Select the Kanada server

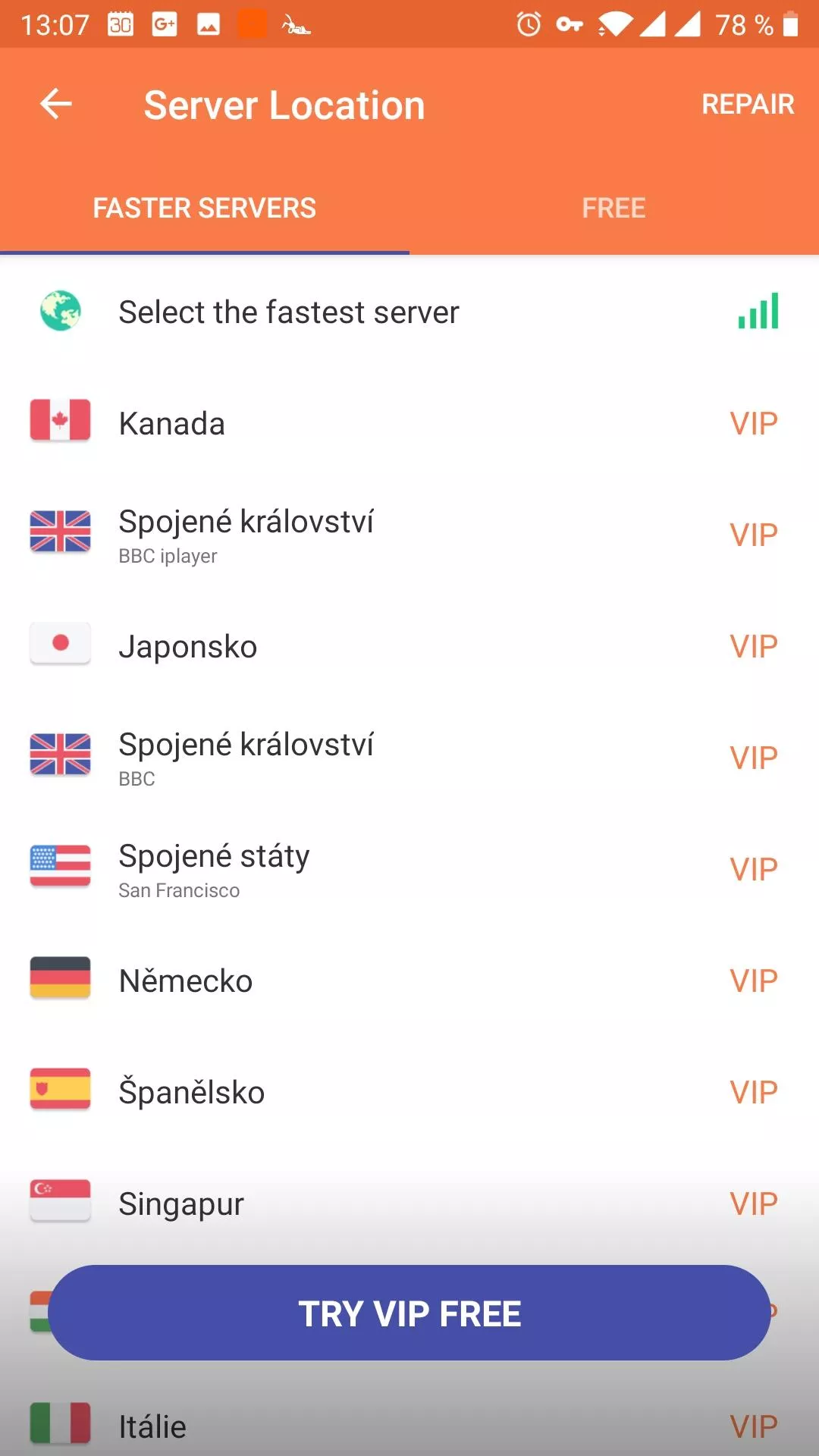coord(409,423)
